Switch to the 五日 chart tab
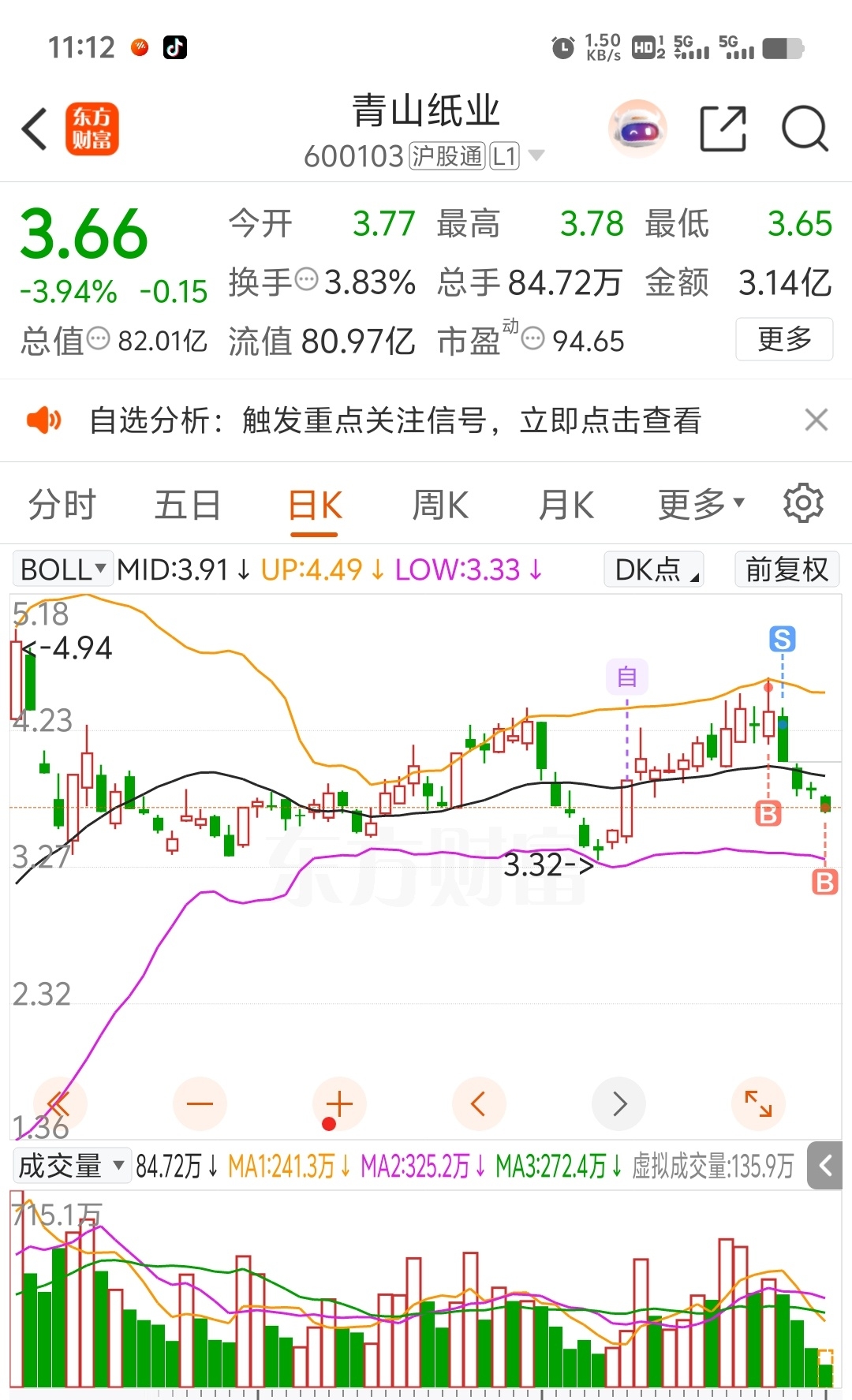Image resolution: width=852 pixels, height=1400 pixels. click(x=187, y=505)
